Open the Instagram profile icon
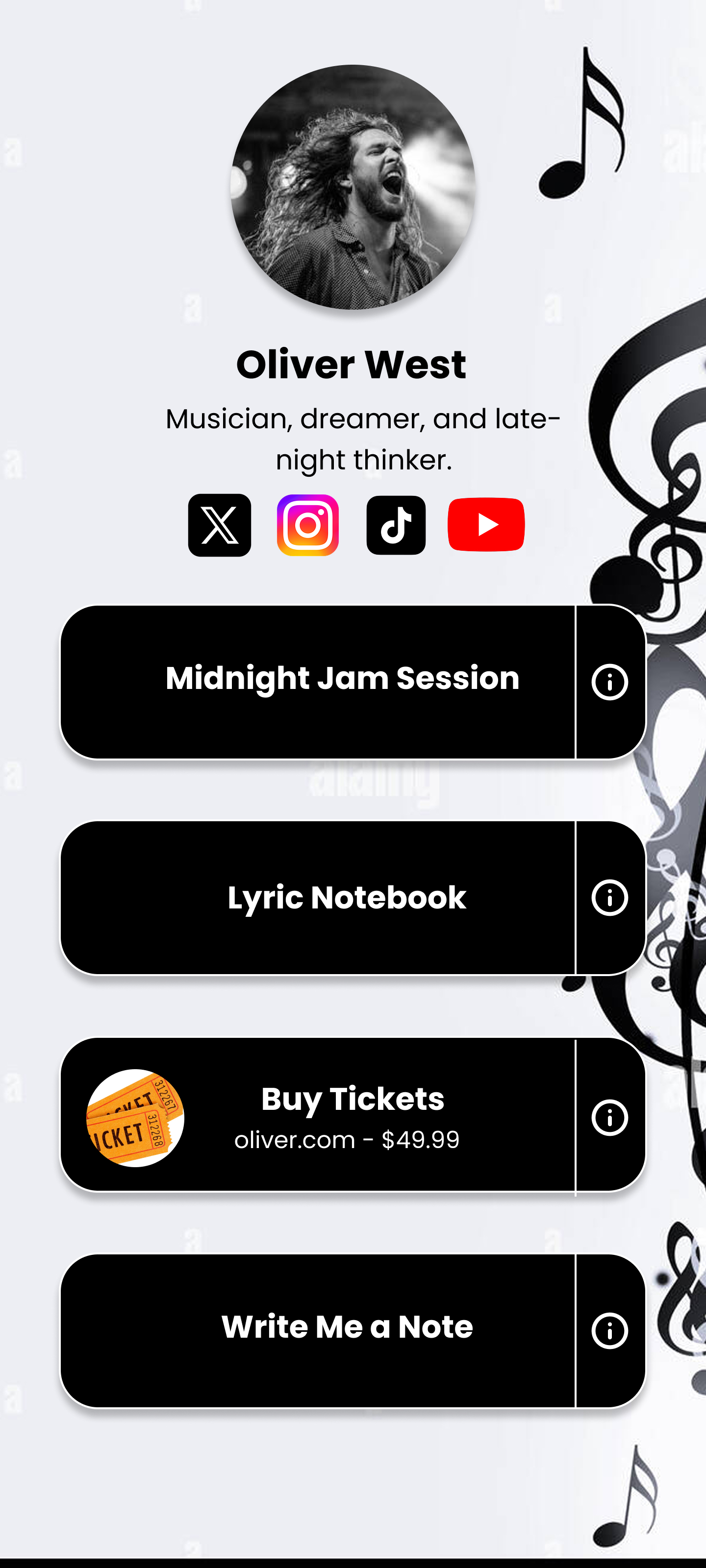Screen dimensions: 706x1568 click(307, 525)
